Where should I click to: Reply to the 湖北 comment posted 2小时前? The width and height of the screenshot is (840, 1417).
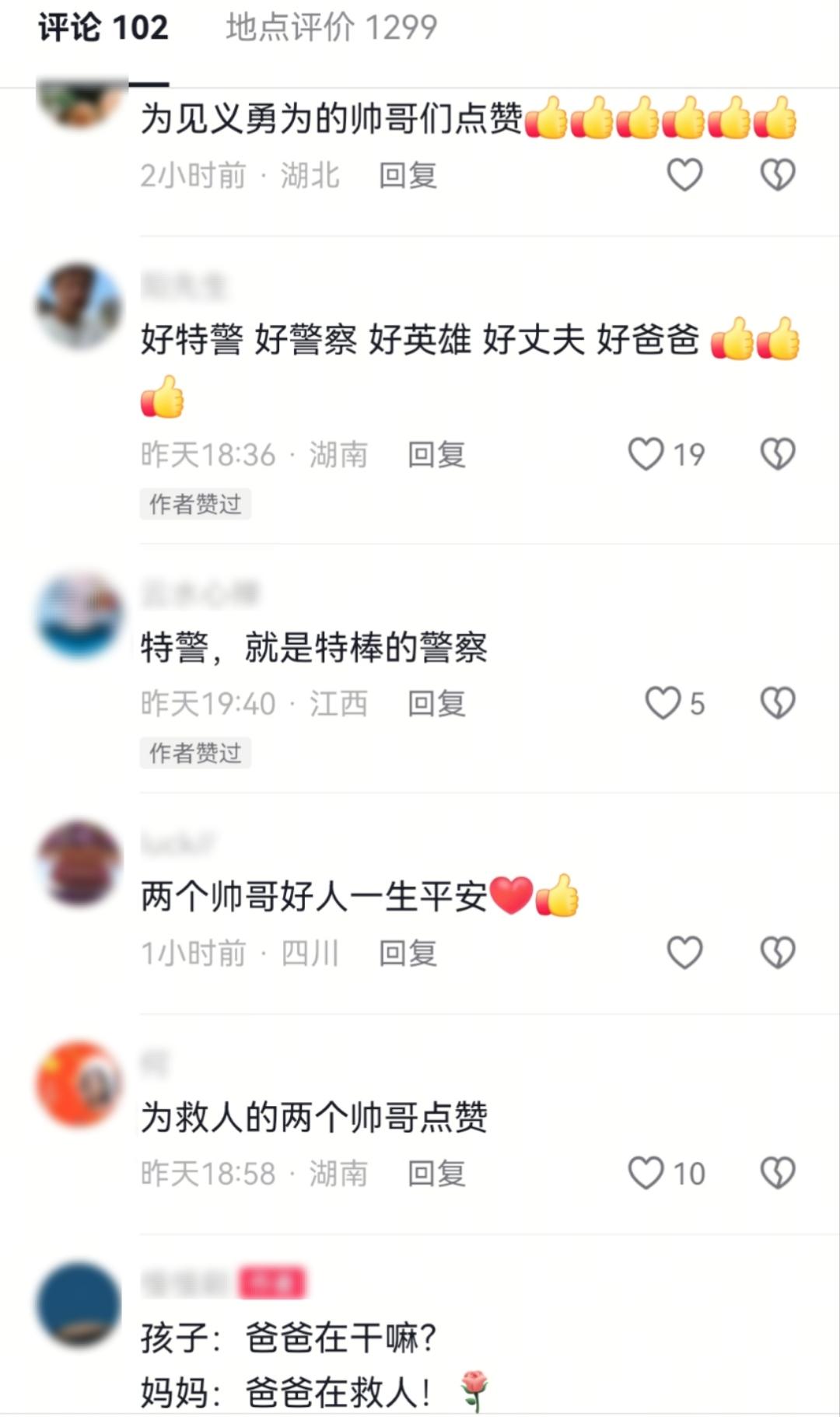408,176
